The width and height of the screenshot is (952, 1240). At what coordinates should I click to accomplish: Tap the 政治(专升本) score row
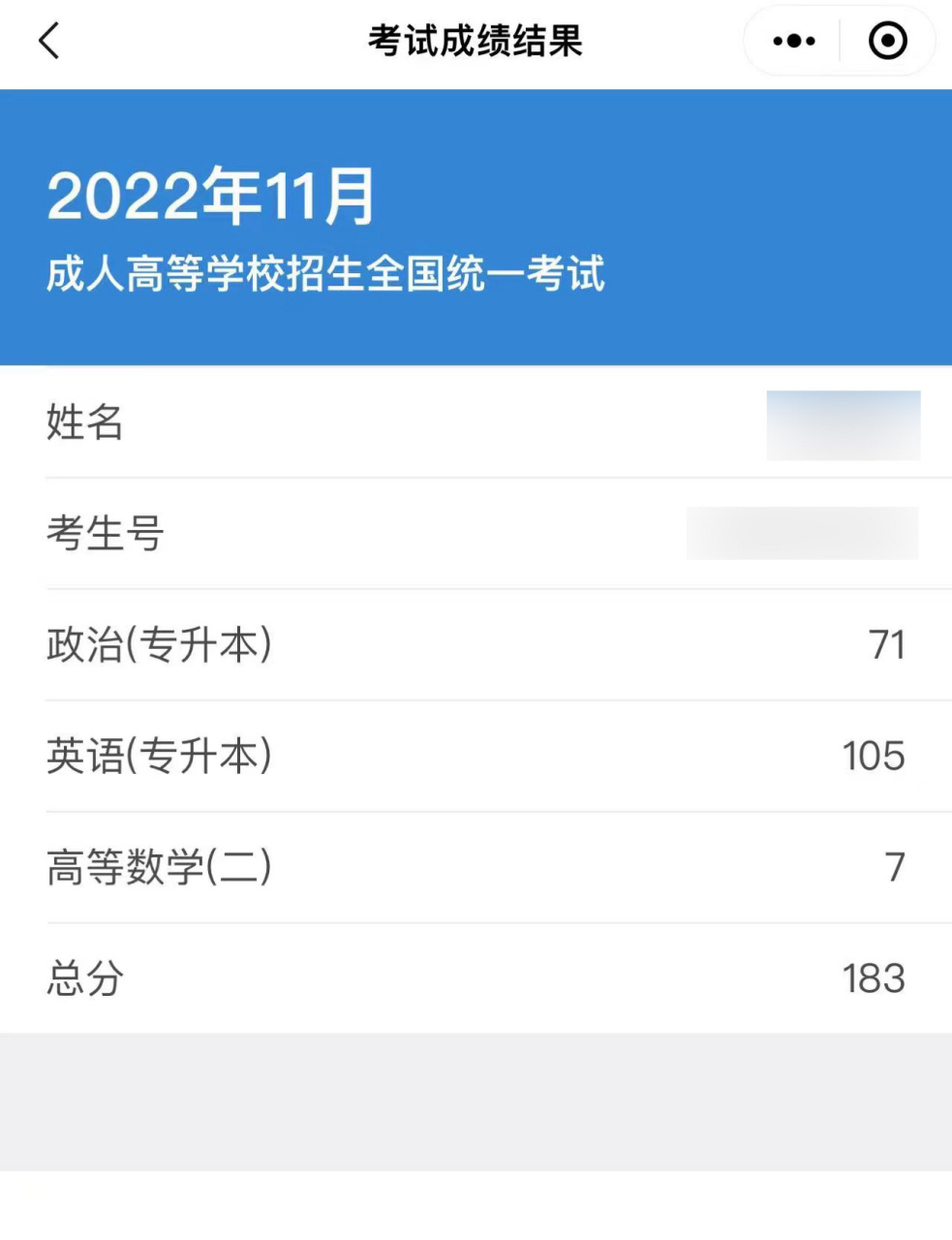click(x=475, y=646)
